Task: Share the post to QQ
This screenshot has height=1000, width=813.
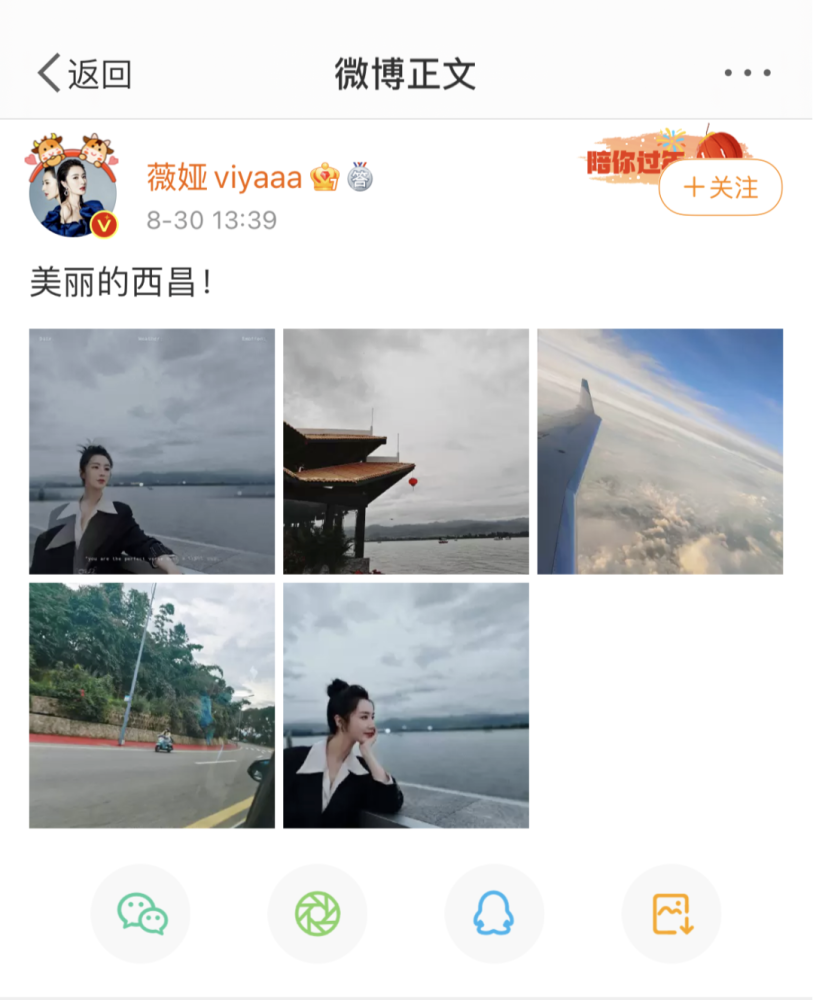Action: click(494, 913)
